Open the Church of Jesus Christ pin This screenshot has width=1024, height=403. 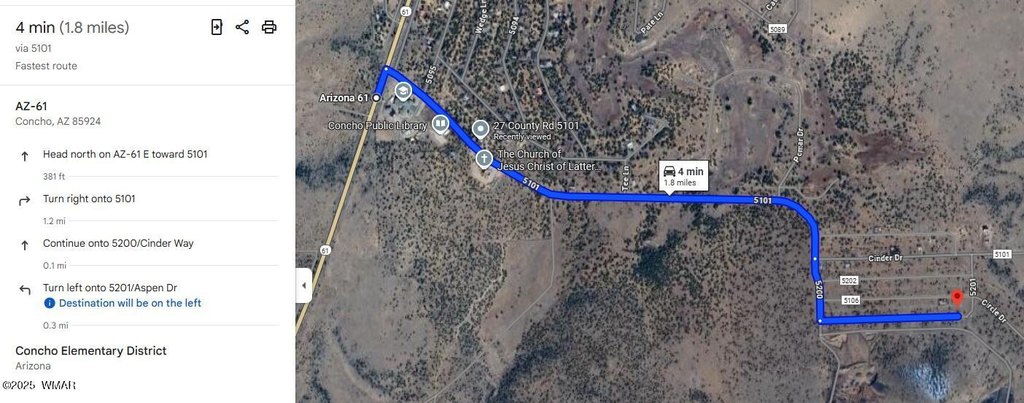pyautogui.click(x=484, y=159)
